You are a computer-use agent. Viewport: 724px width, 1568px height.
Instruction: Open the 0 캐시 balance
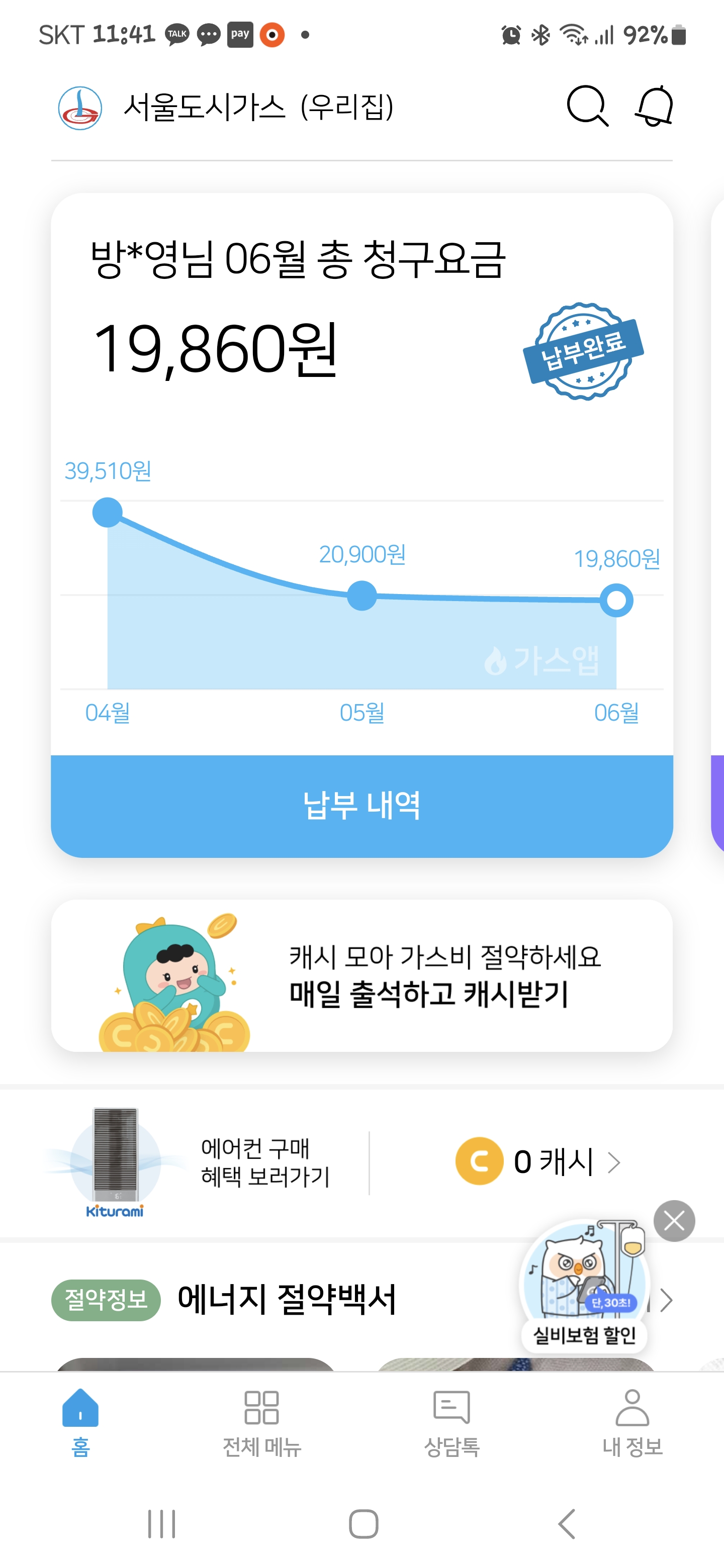(539, 1161)
